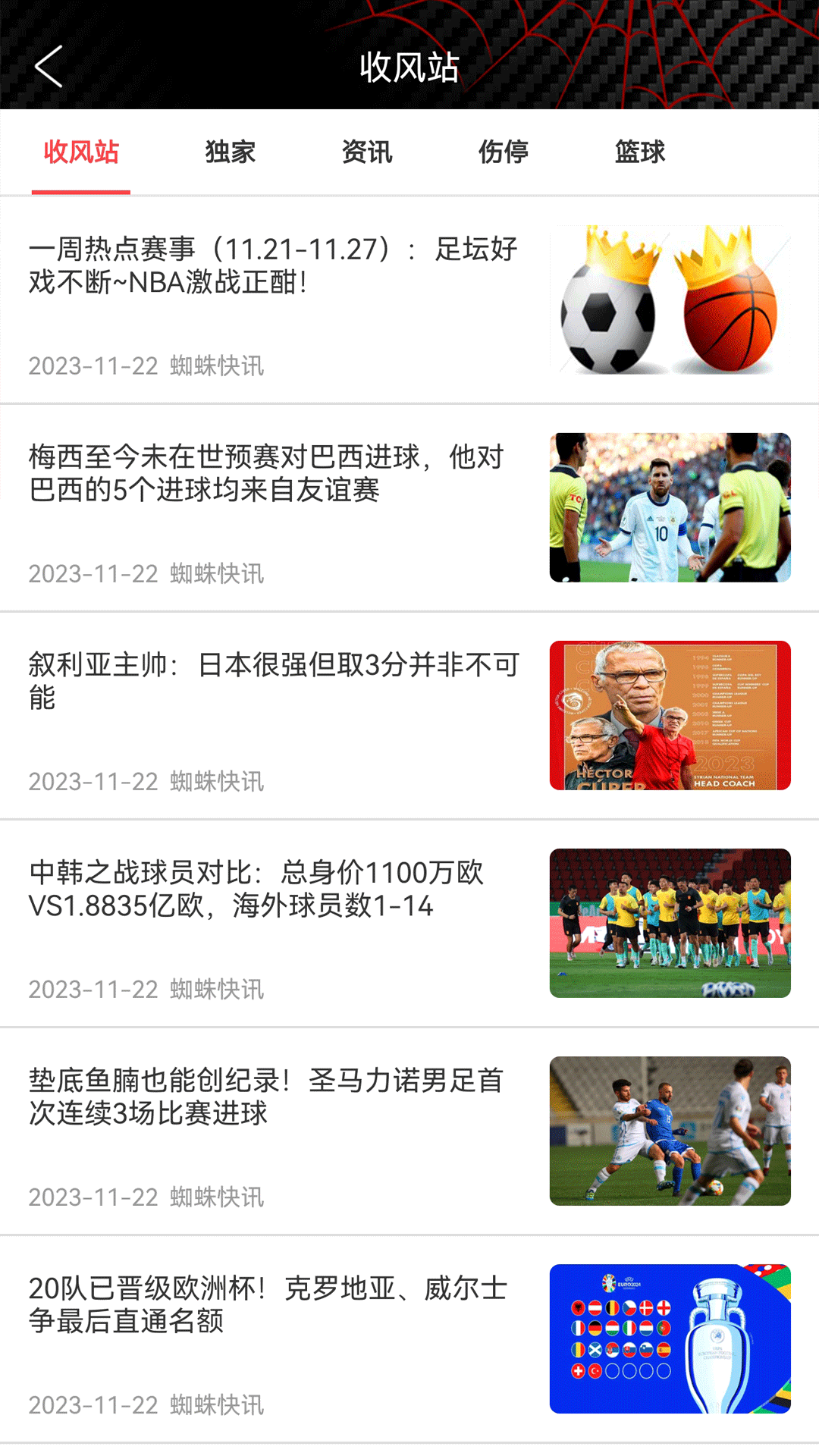Open the 资讯 tab
The image size is (819, 1456).
click(367, 152)
